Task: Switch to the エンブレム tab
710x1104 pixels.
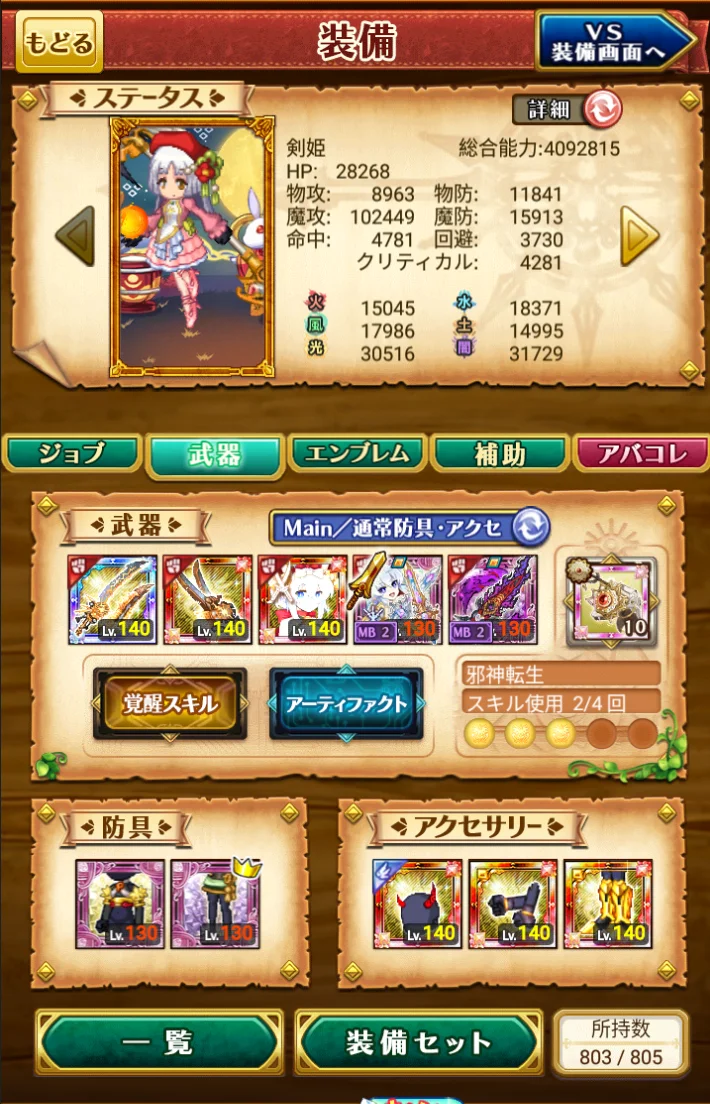Action: (357, 453)
